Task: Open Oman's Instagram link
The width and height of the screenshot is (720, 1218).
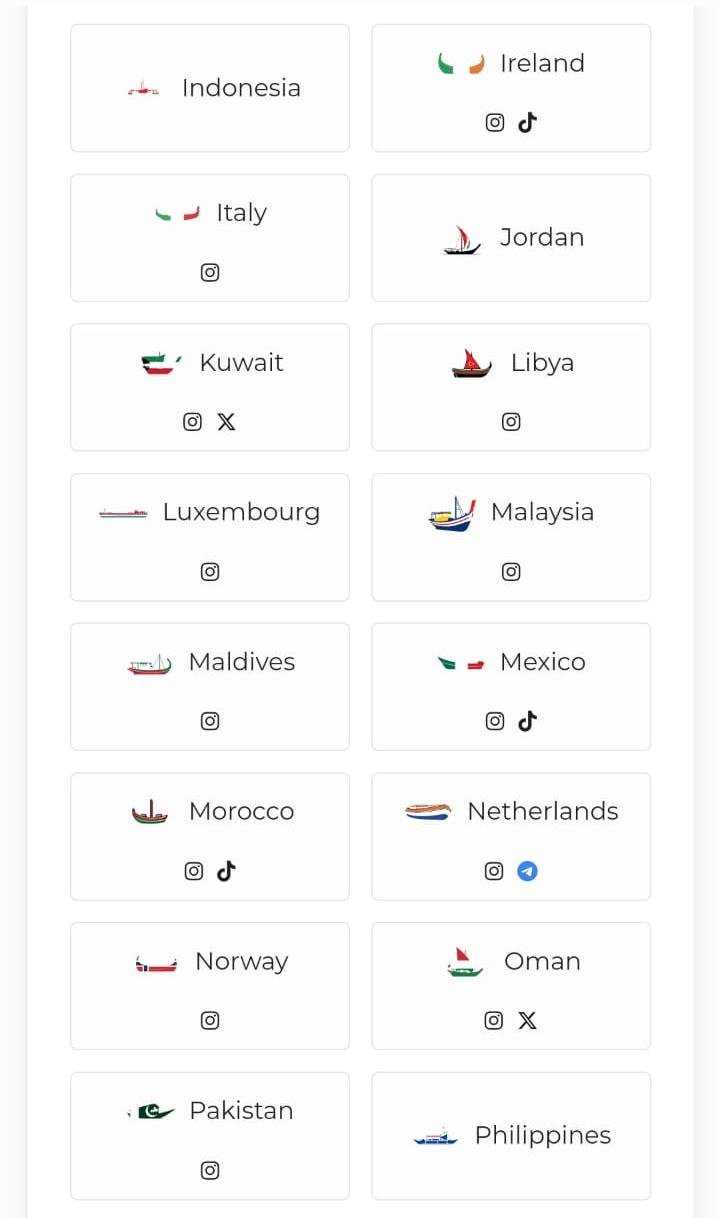Action: pyautogui.click(x=494, y=1020)
